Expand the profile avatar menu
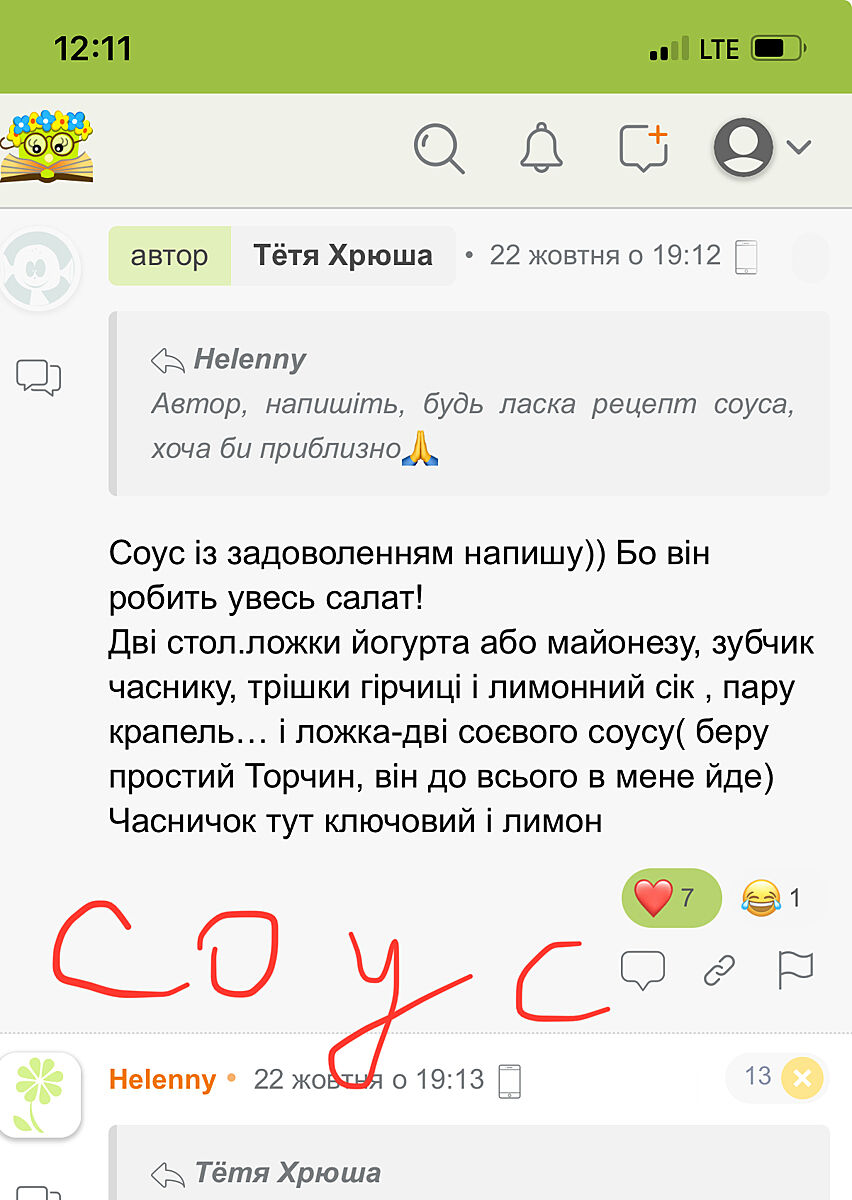852x1200 pixels. [x=760, y=148]
